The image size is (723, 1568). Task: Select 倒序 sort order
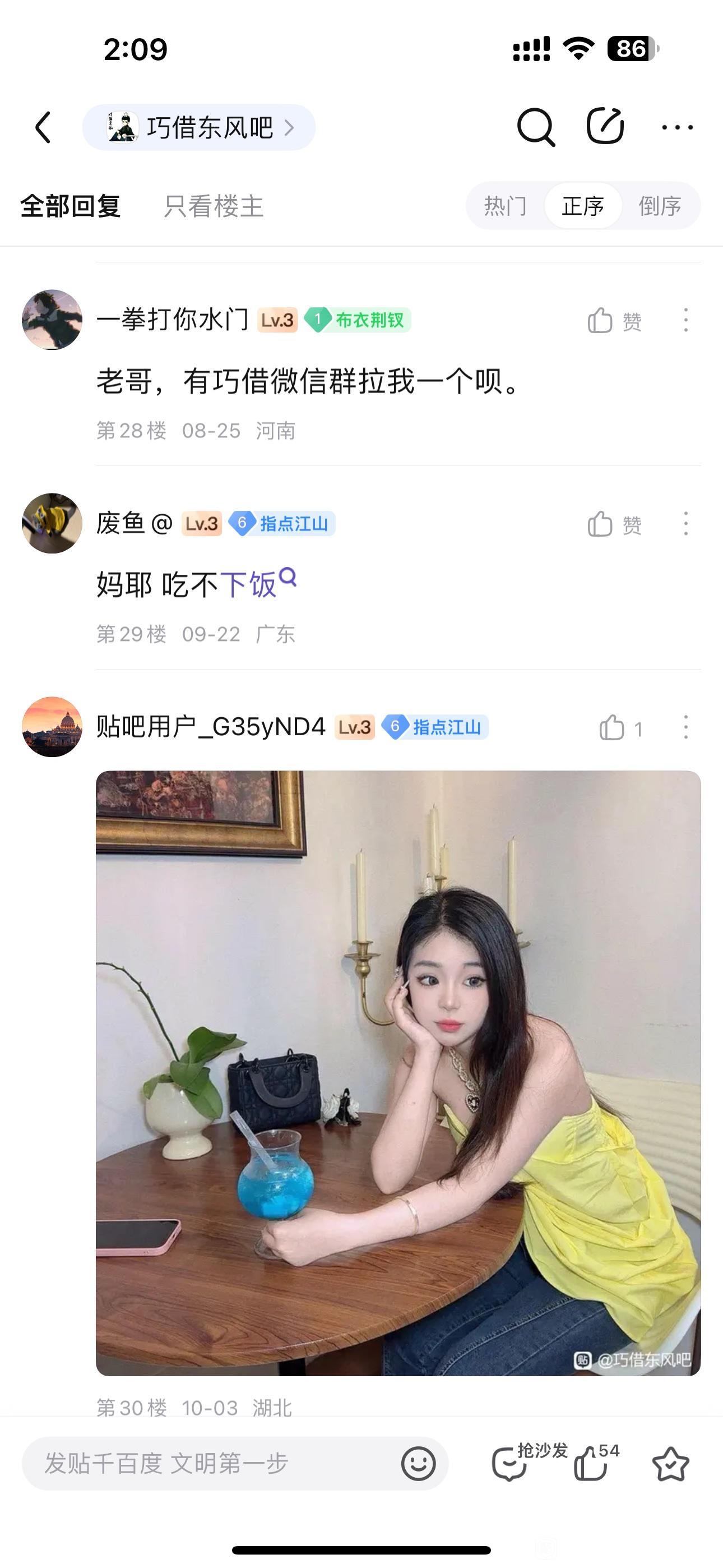660,206
